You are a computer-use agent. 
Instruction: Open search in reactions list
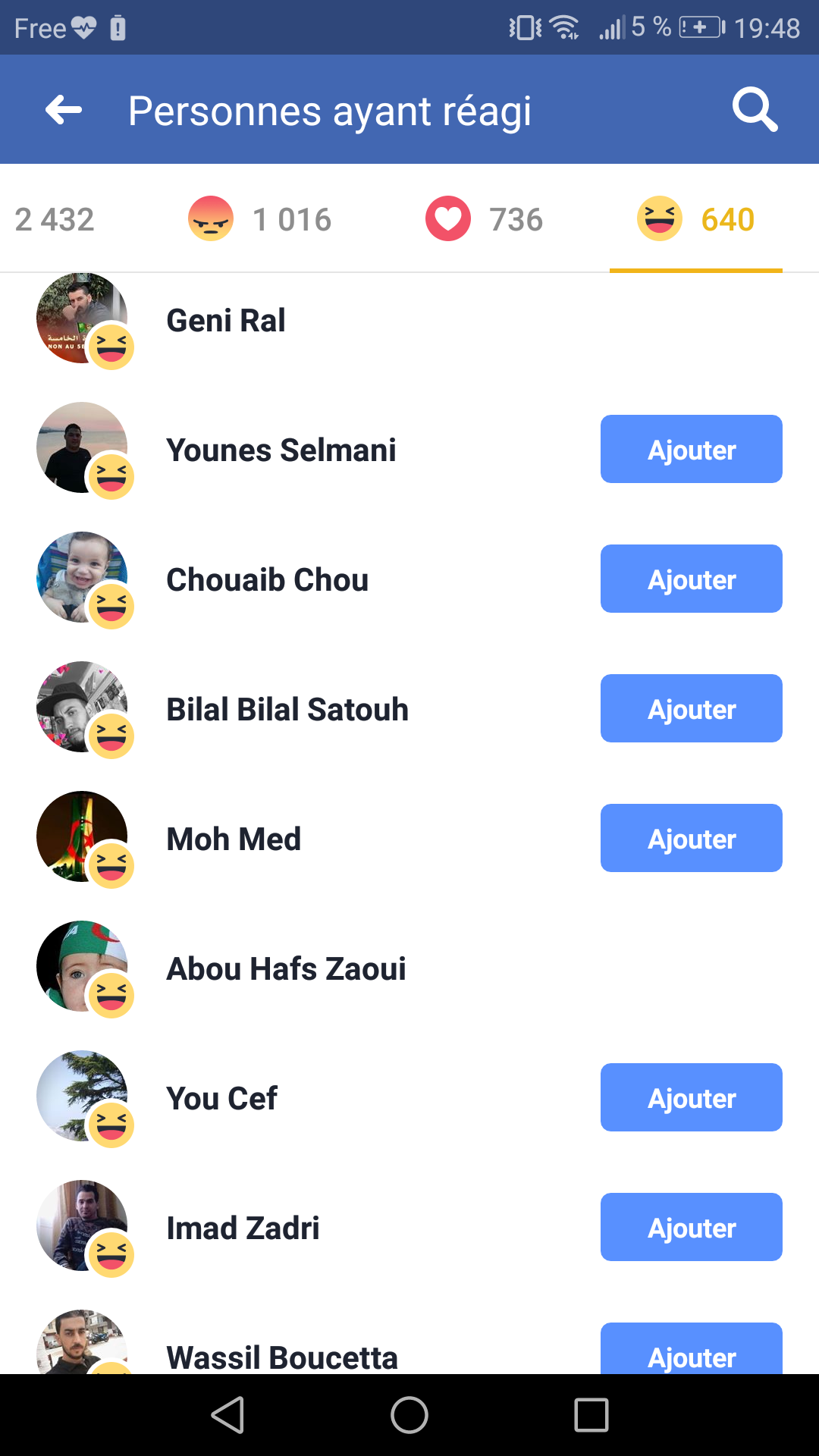pyautogui.click(x=755, y=110)
